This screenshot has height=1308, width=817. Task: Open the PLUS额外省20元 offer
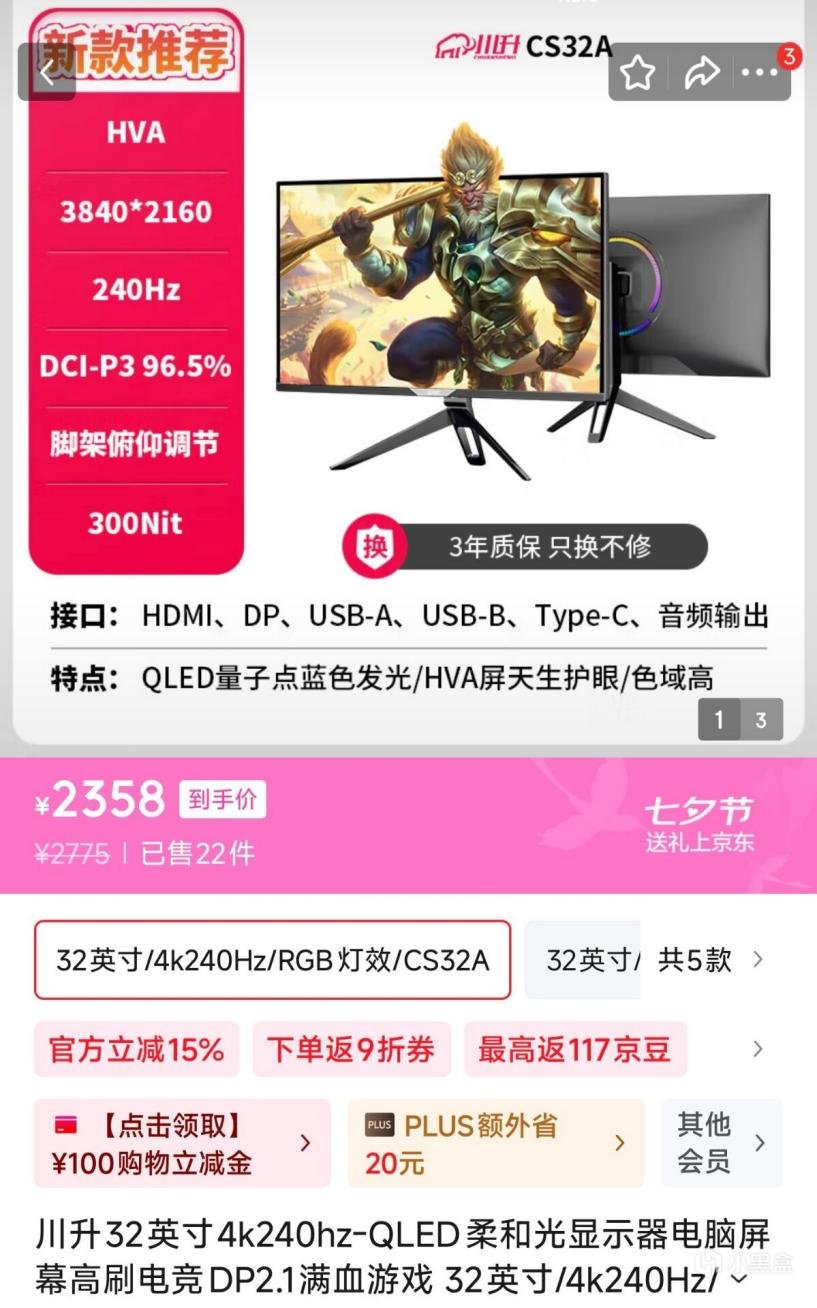495,1143
